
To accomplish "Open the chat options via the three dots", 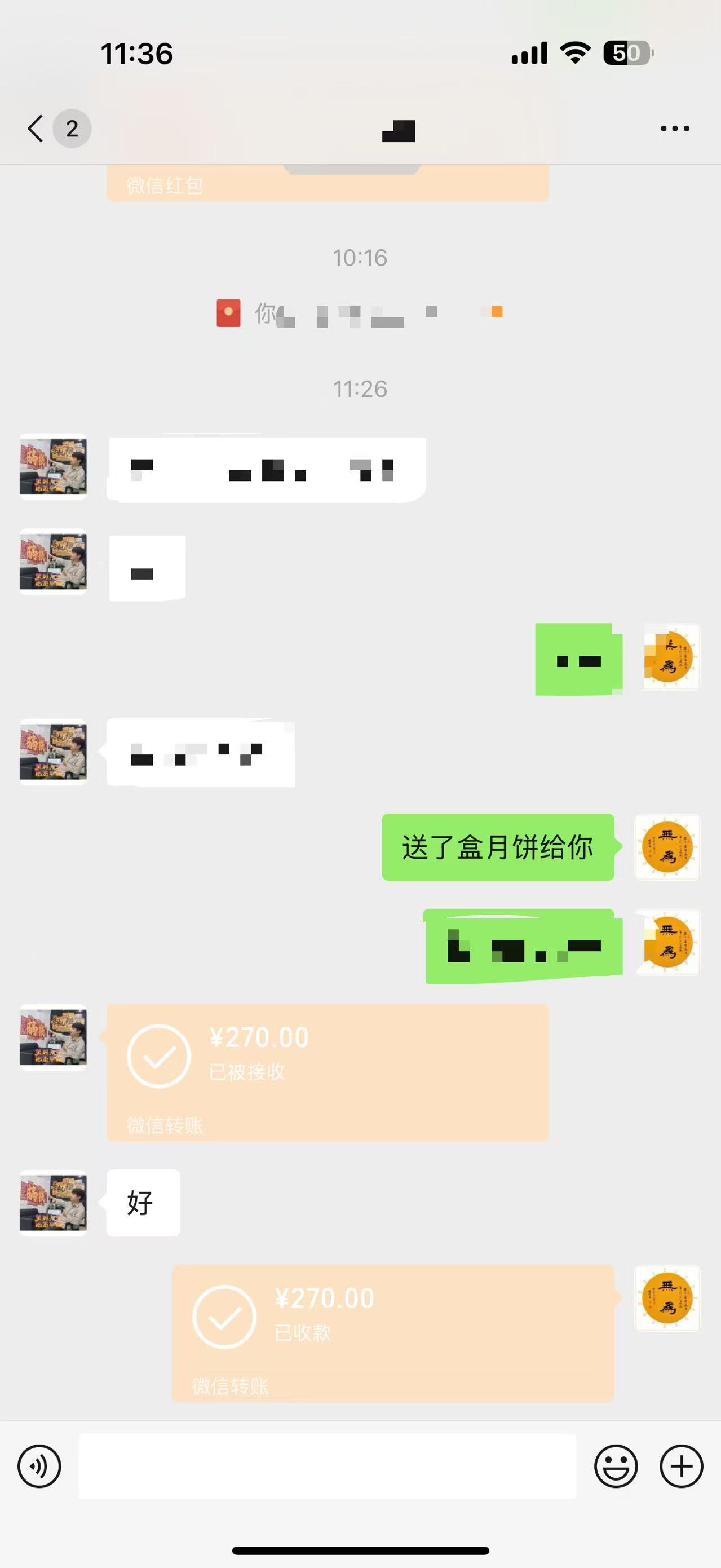I will (675, 128).
